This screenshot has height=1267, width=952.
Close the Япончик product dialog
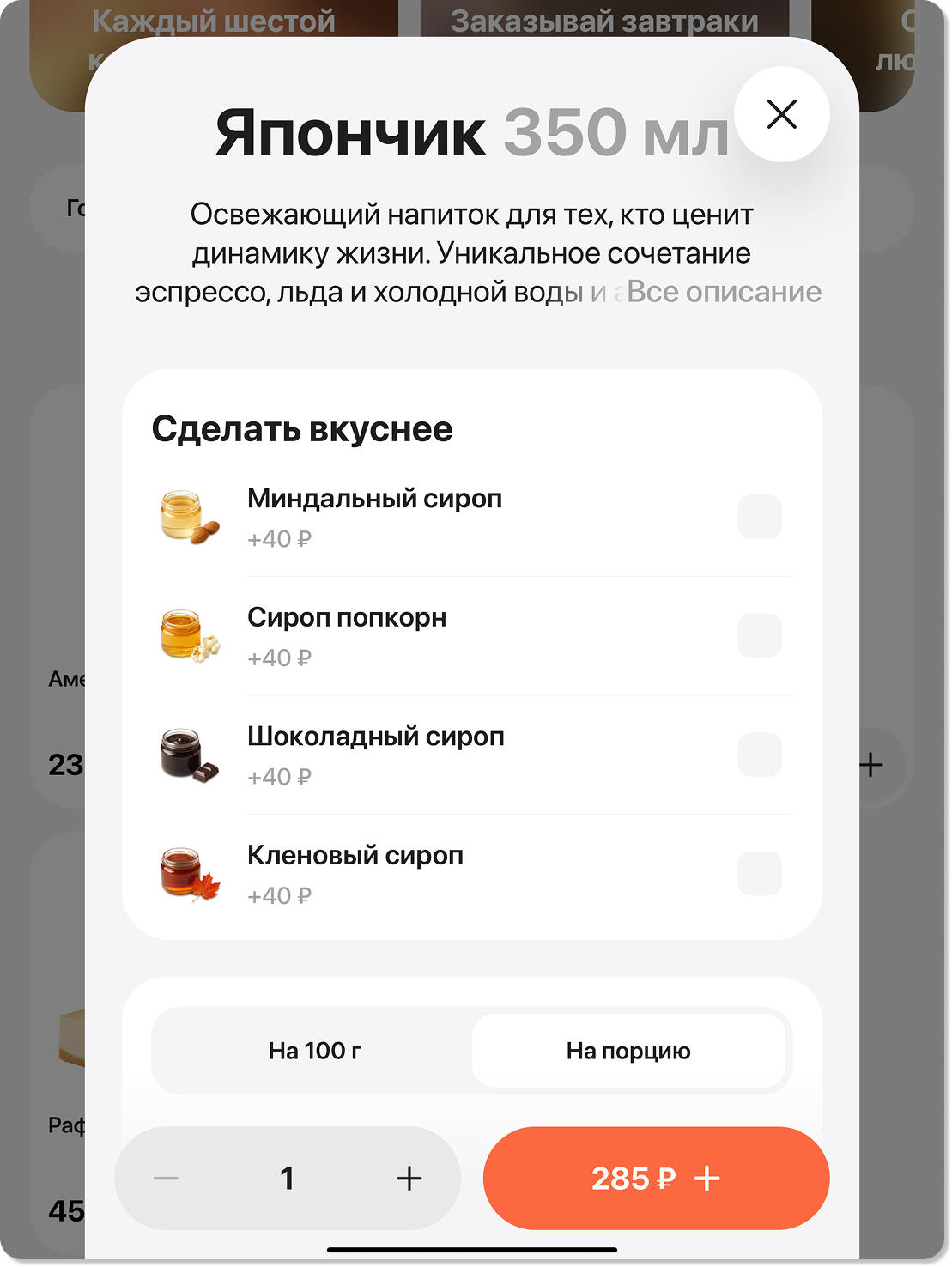(x=781, y=114)
